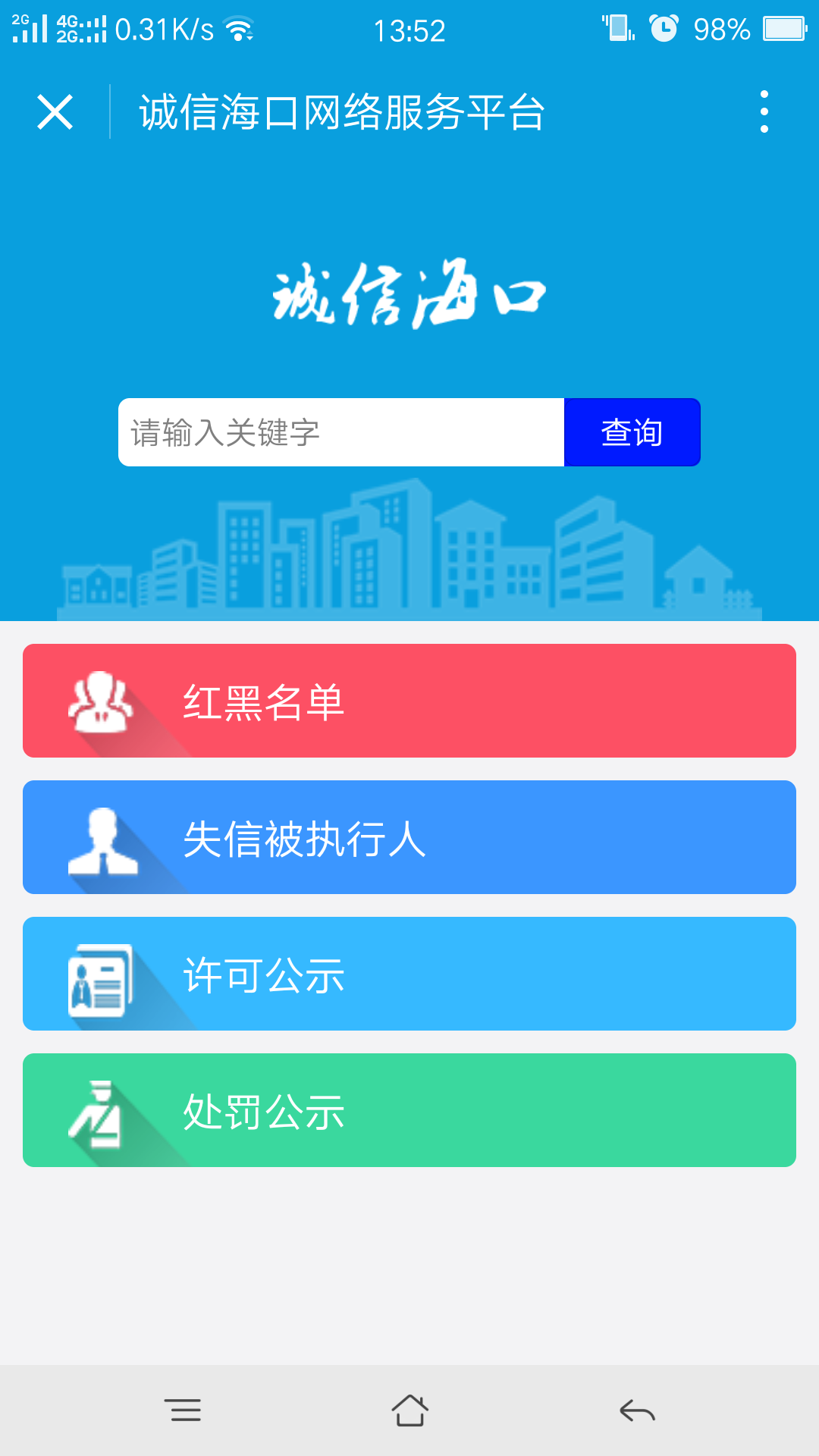The height and width of the screenshot is (1456, 819).
Task: Open 许可公示 permits page
Action: tap(409, 974)
